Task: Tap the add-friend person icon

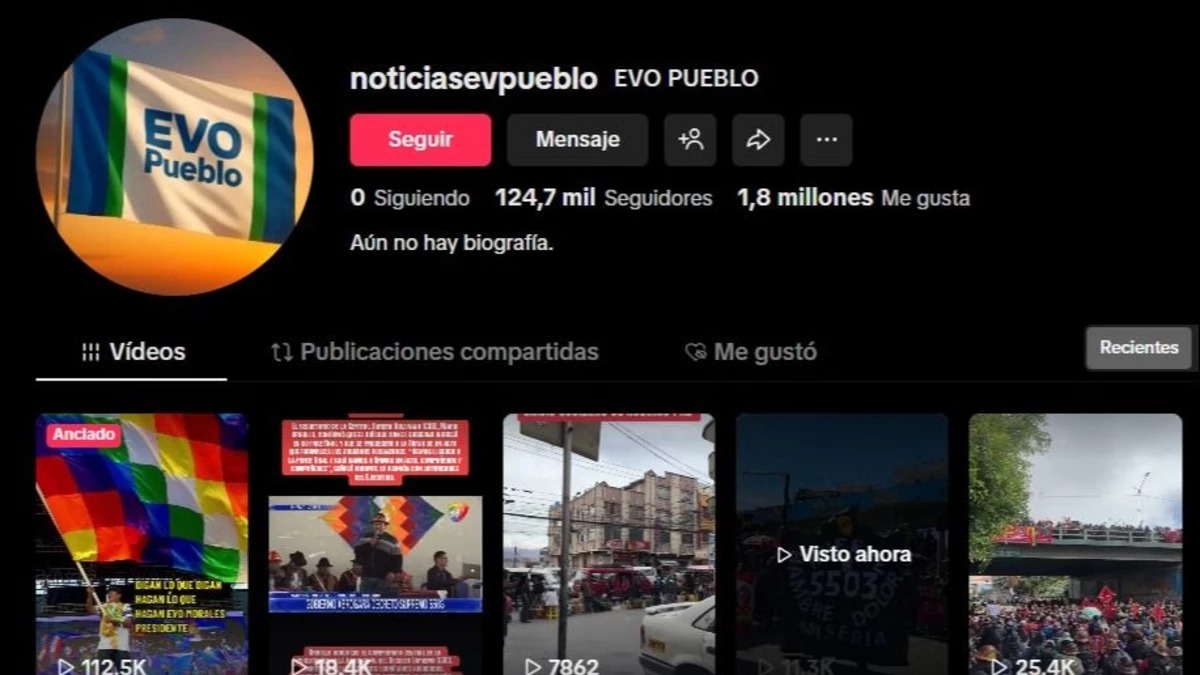Action: pyautogui.click(x=690, y=140)
